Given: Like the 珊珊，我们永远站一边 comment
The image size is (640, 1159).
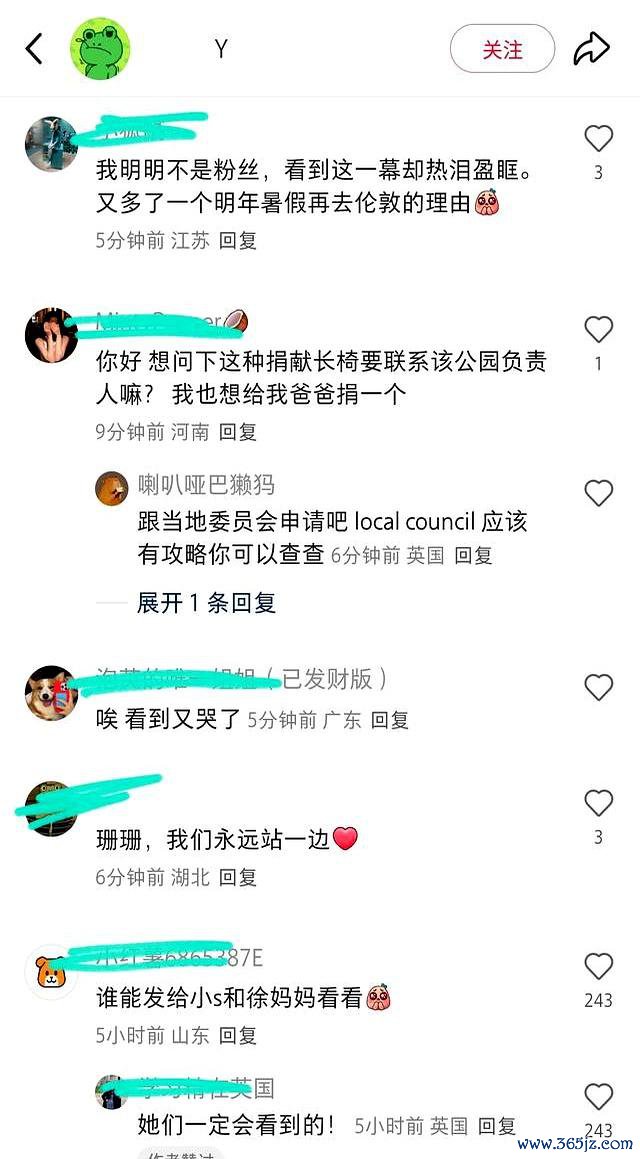Looking at the screenshot, I should [598, 803].
